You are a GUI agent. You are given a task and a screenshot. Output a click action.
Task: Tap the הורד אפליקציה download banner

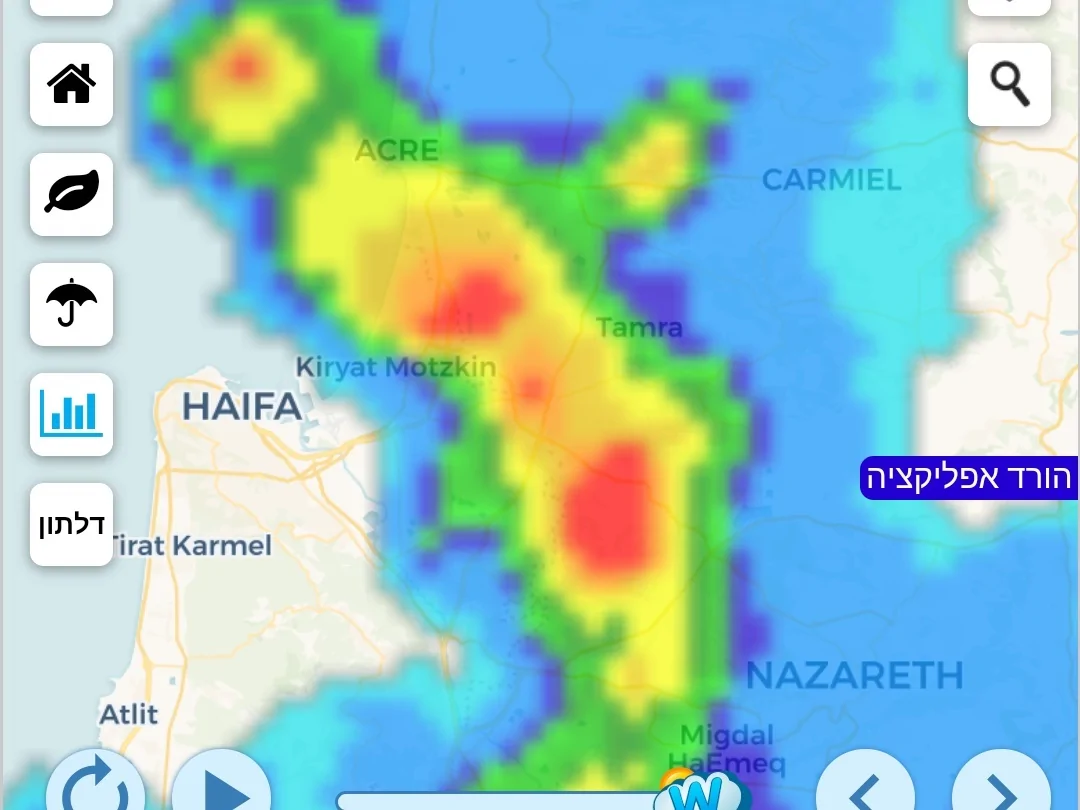tap(968, 478)
